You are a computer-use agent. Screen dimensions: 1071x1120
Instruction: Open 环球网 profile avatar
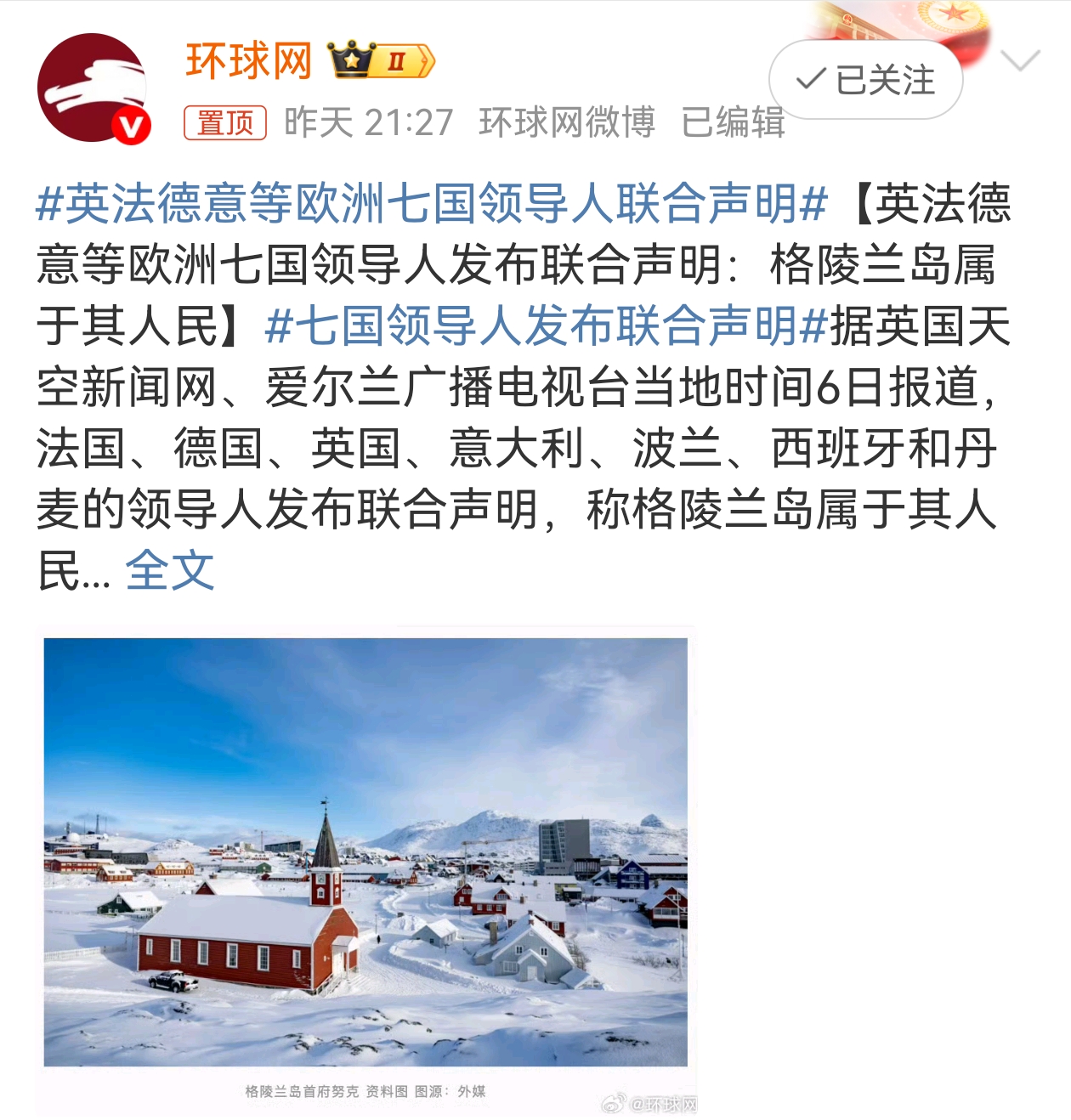tap(92, 88)
